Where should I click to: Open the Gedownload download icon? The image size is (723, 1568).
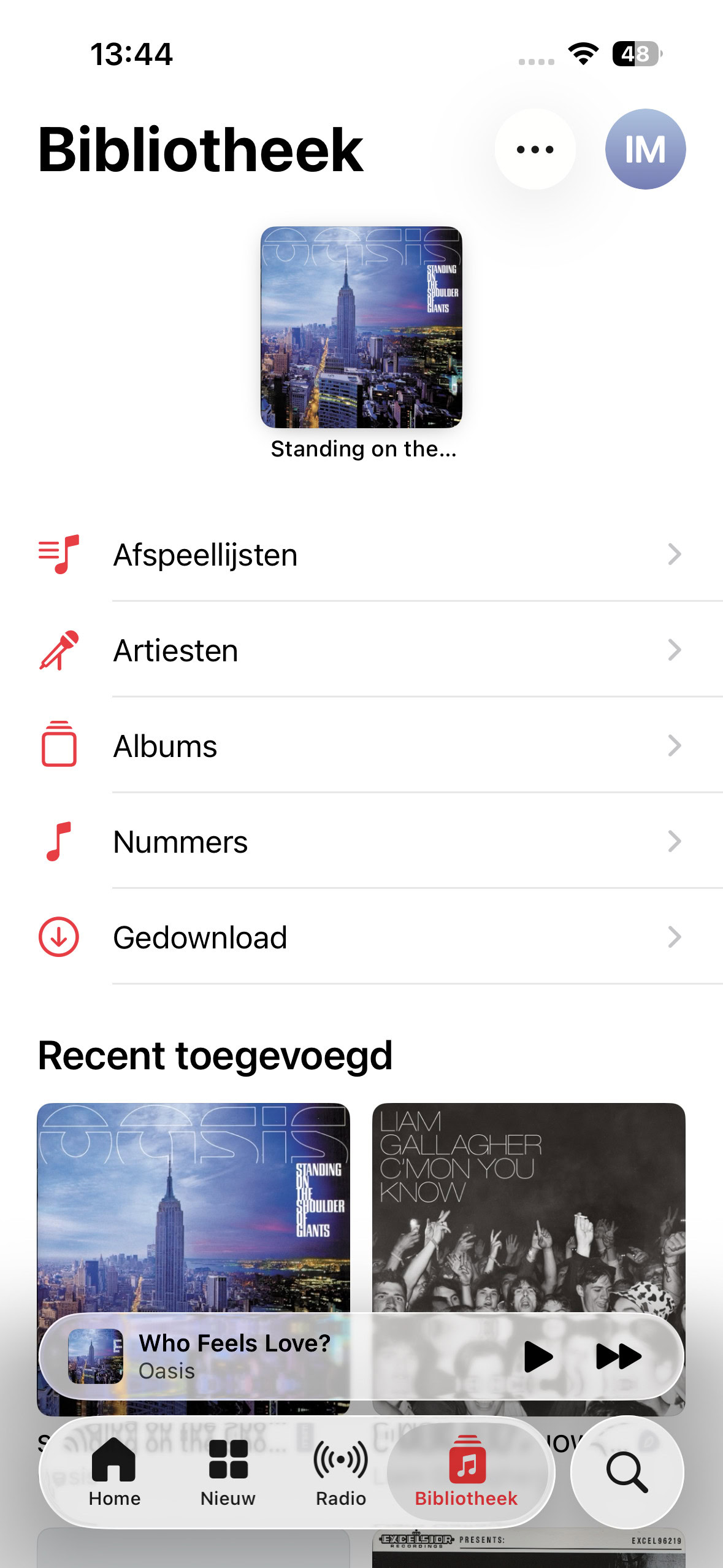pos(58,937)
